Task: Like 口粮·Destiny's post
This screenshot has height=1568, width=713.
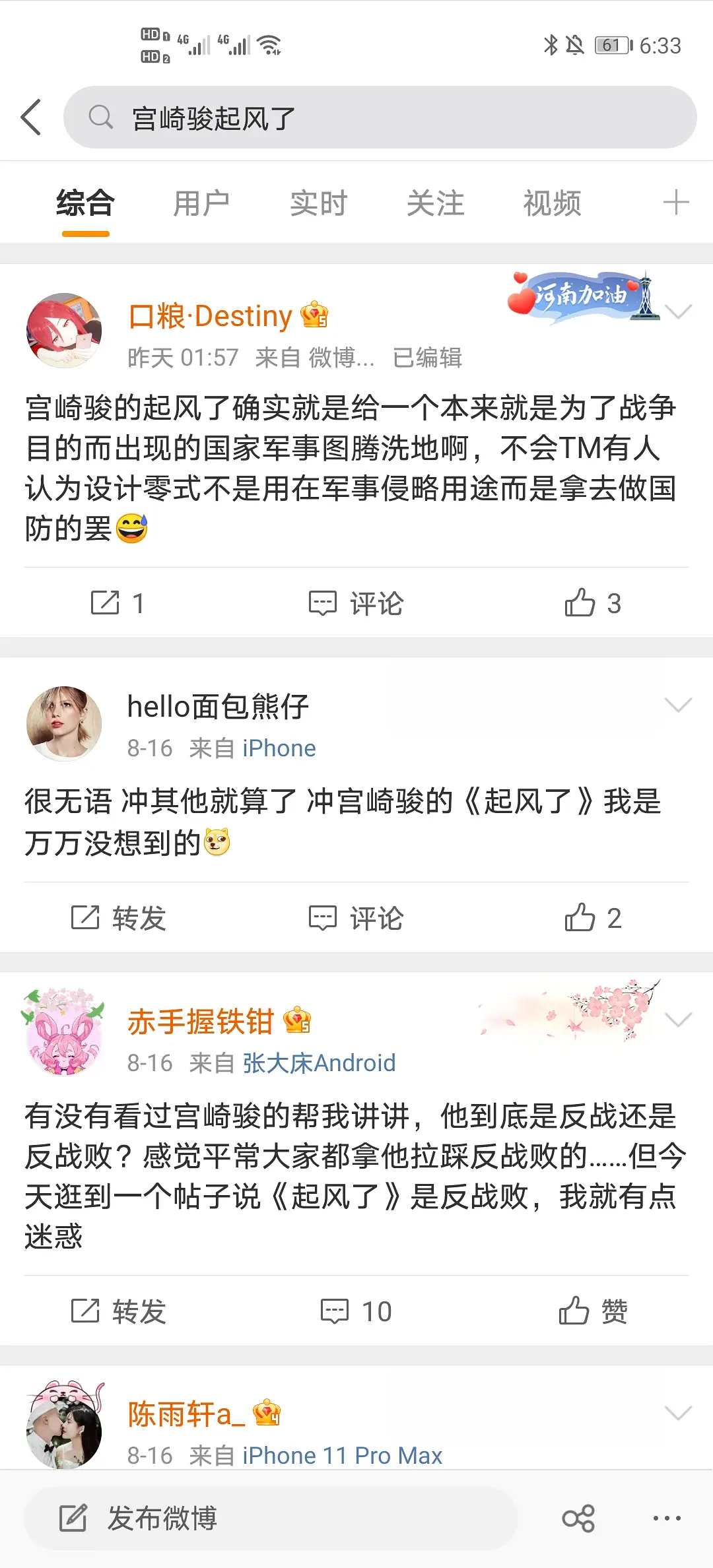Action: (593, 603)
